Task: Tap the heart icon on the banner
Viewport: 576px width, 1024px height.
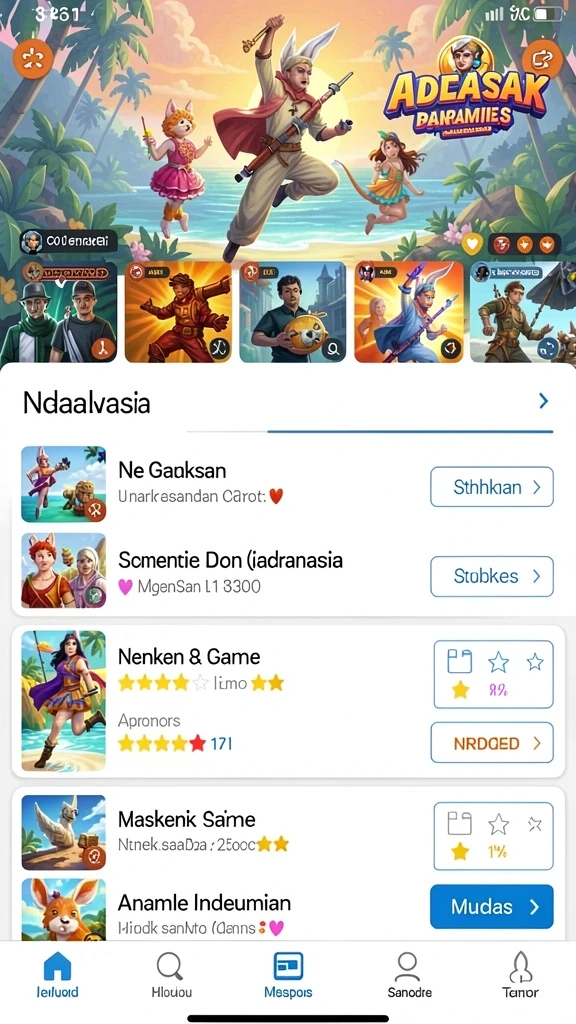Action: [x=472, y=244]
